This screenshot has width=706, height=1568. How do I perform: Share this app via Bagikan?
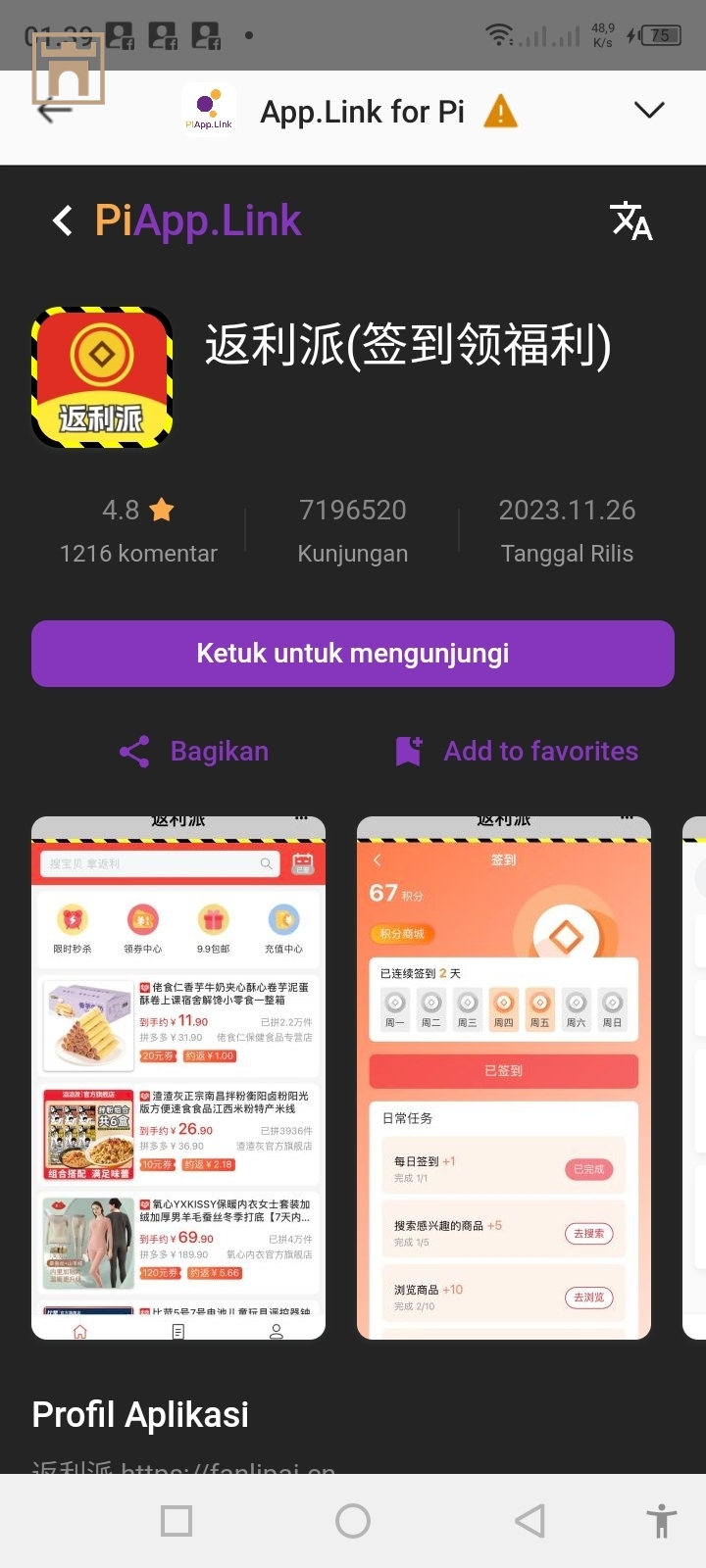click(194, 752)
